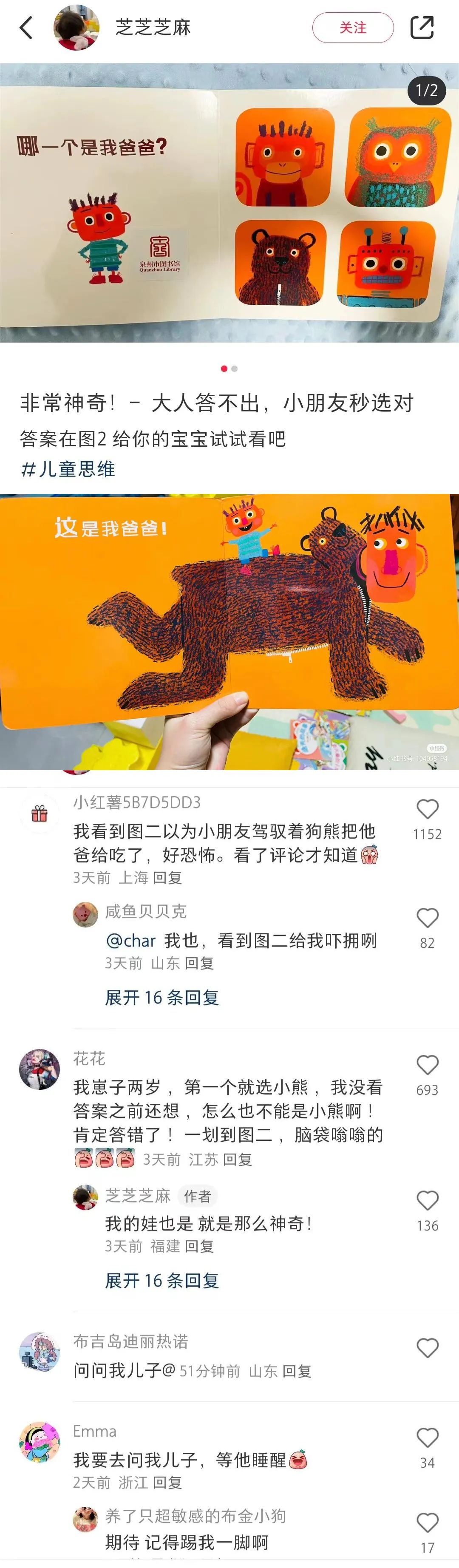Like the comment by 小红薯5B7D5DD3
The height and width of the screenshot is (1568, 459).
click(428, 810)
